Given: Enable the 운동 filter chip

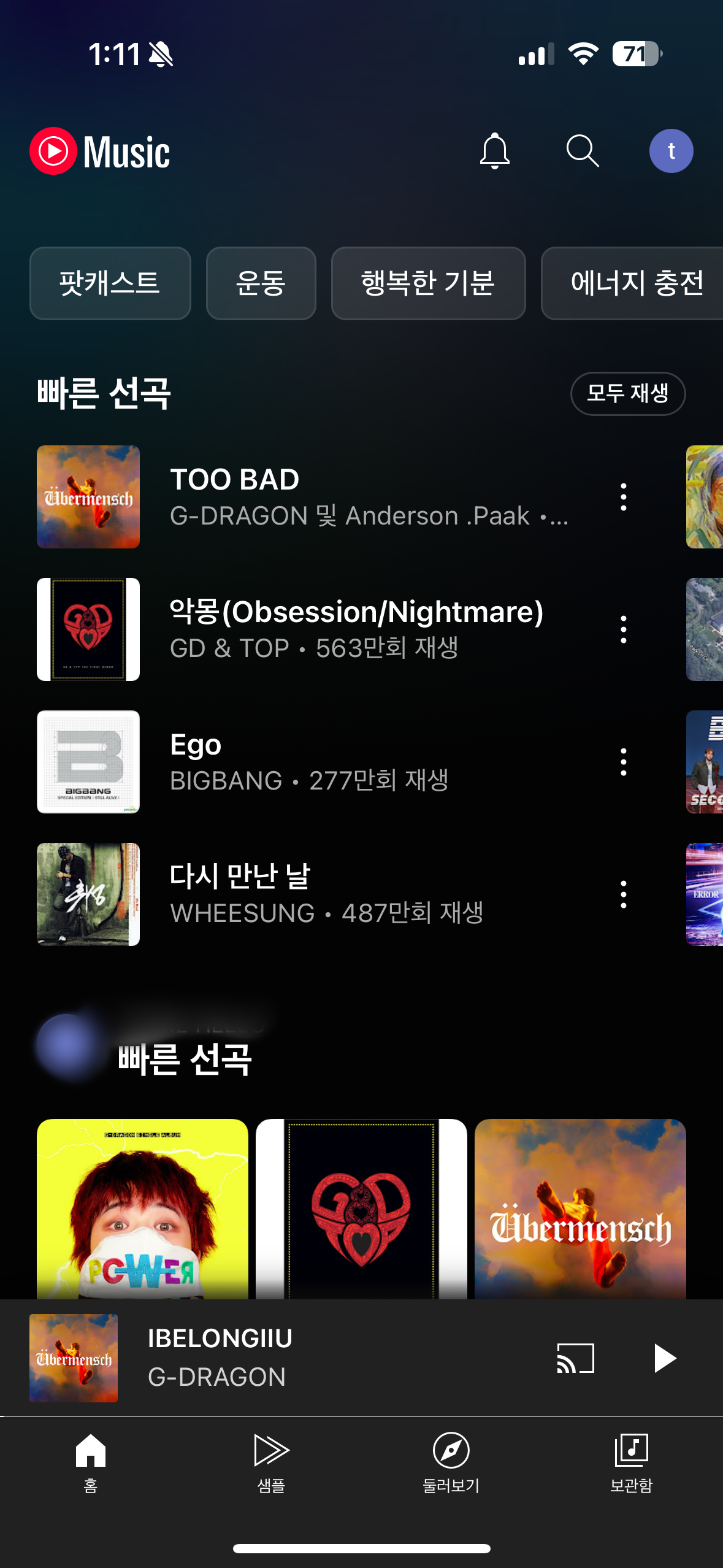Looking at the screenshot, I should pos(261,283).
